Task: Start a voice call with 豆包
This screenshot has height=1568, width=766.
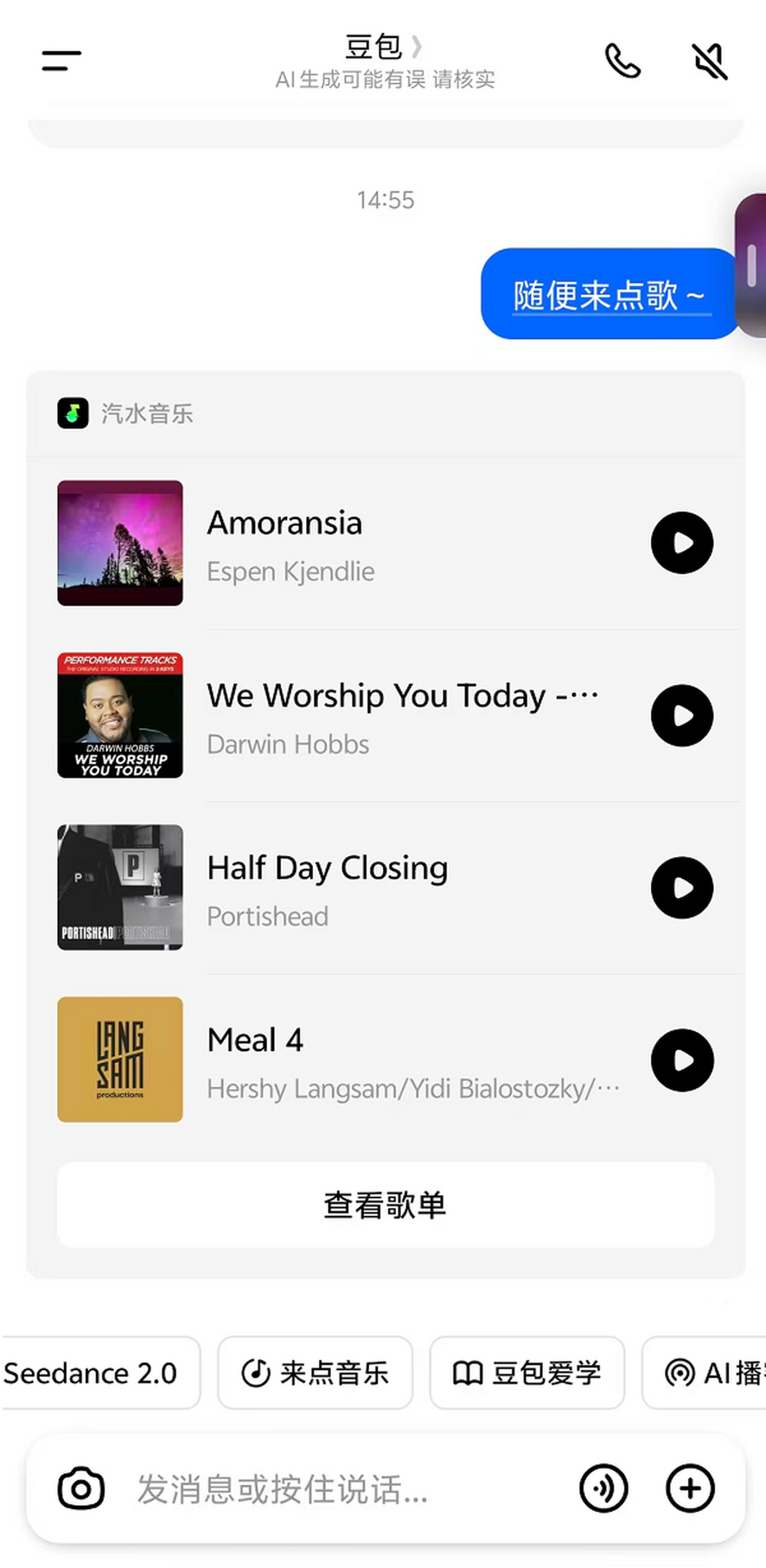Action: pos(622,61)
